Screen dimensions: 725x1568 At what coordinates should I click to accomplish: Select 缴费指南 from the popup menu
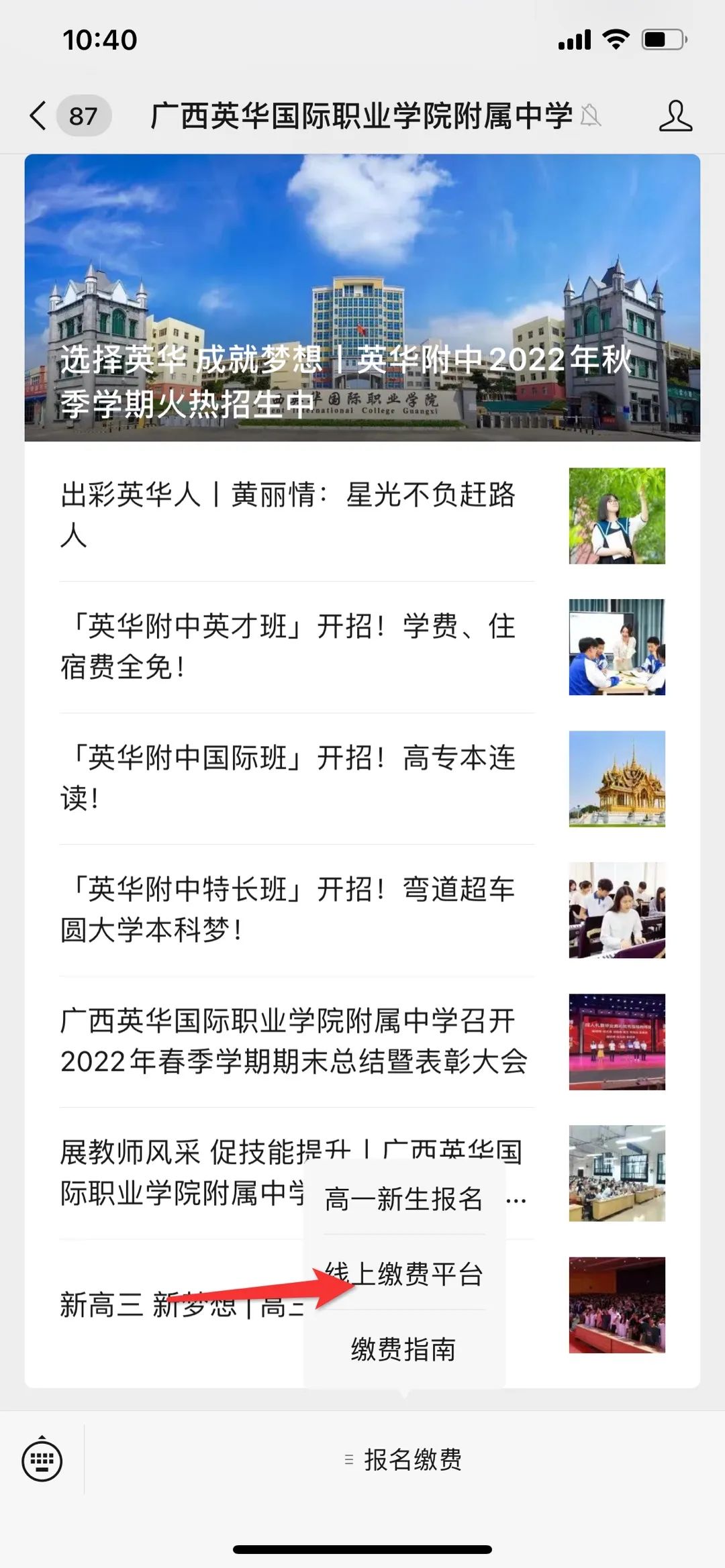tap(404, 1349)
